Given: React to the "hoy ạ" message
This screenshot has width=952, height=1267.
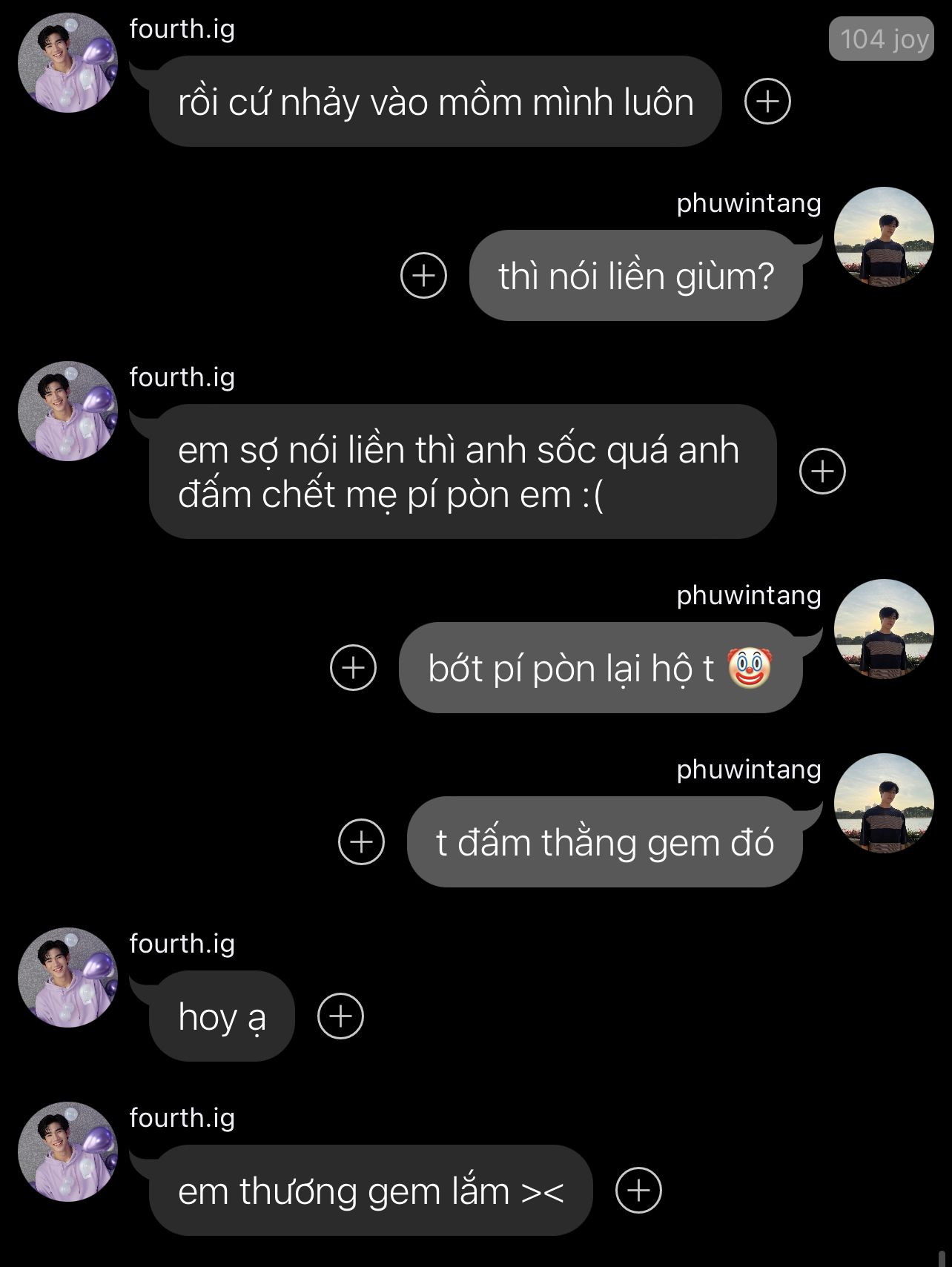Looking at the screenshot, I should [340, 1016].
